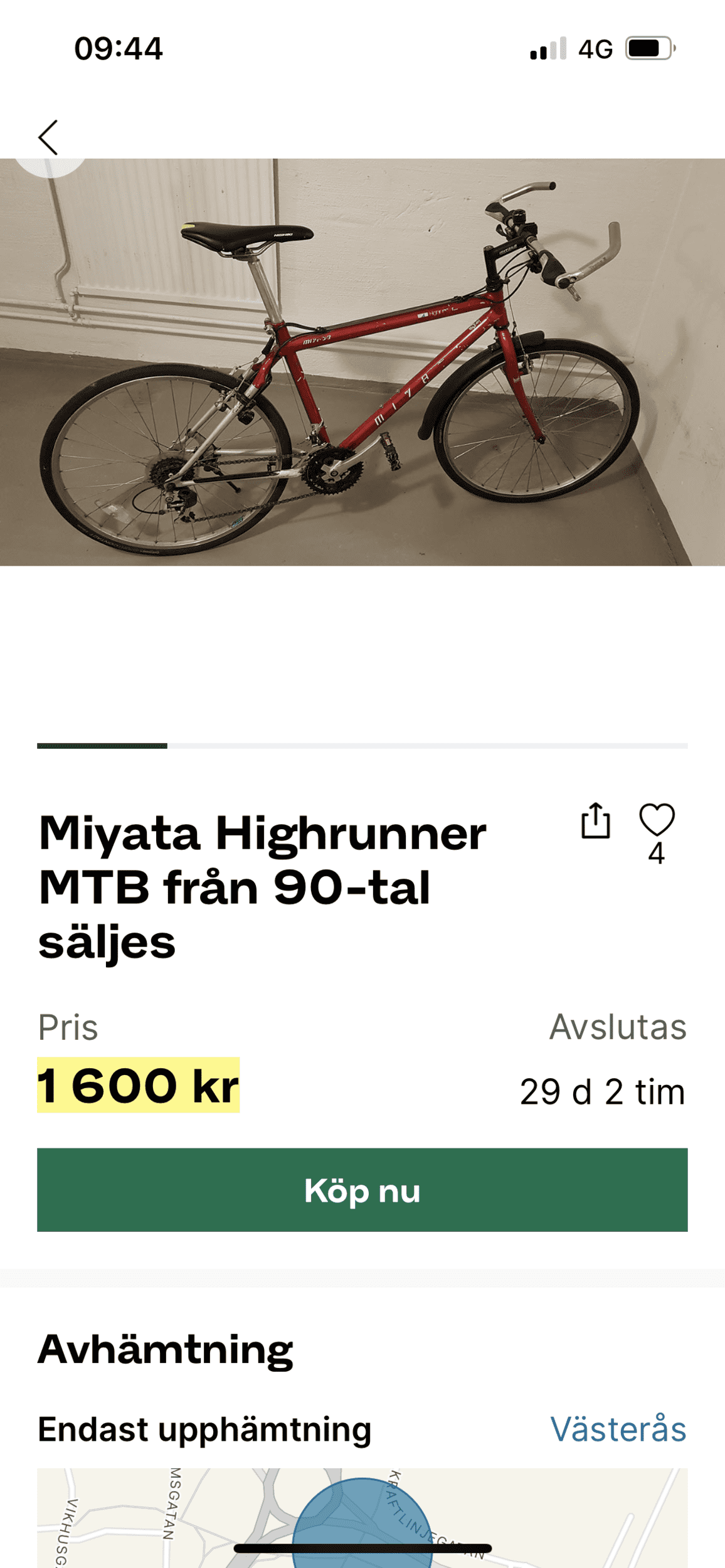
Task: Open the Västerås location link
Action: click(618, 1429)
